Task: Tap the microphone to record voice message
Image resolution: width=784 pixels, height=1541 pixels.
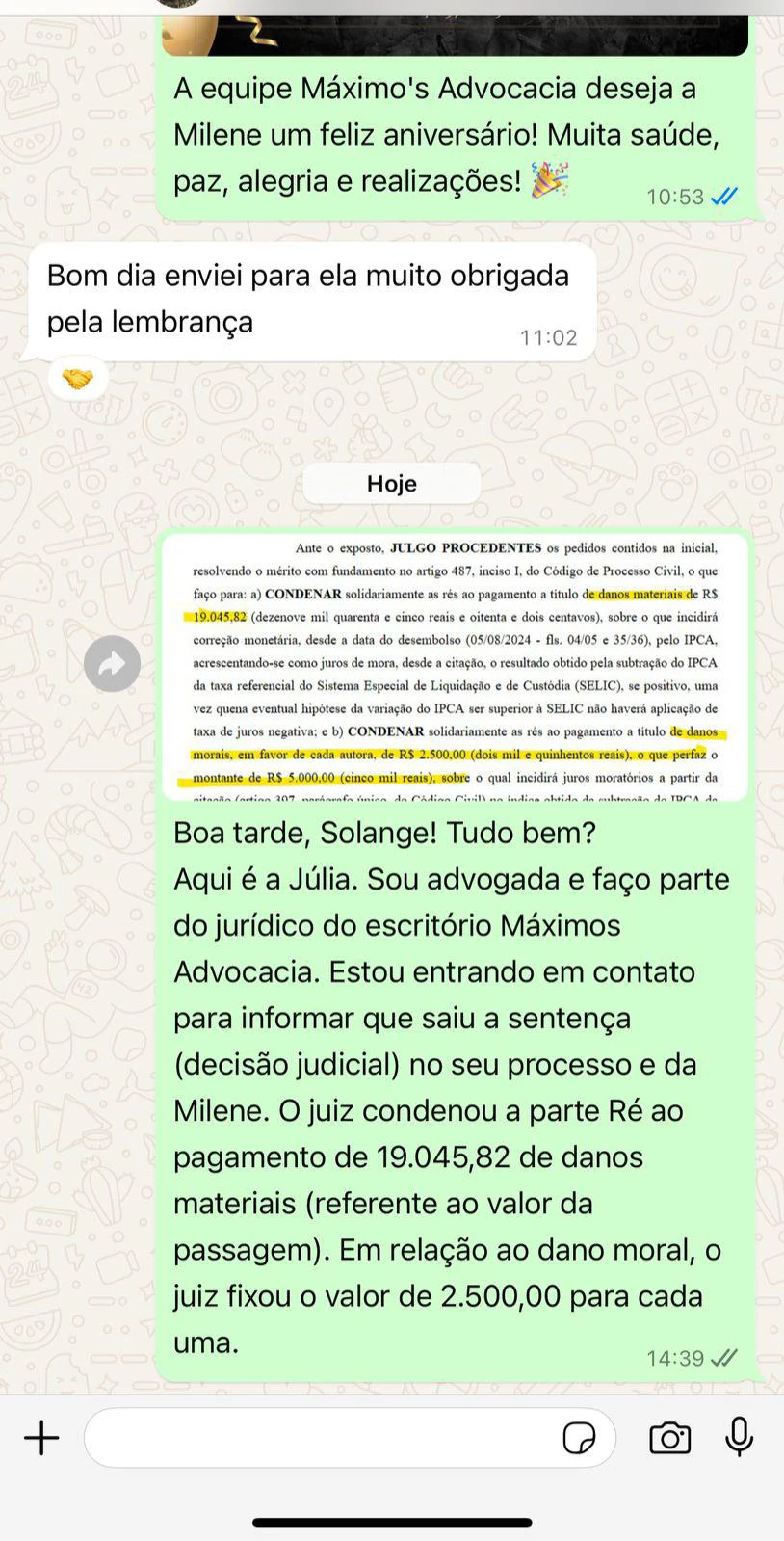Action: (738, 1437)
